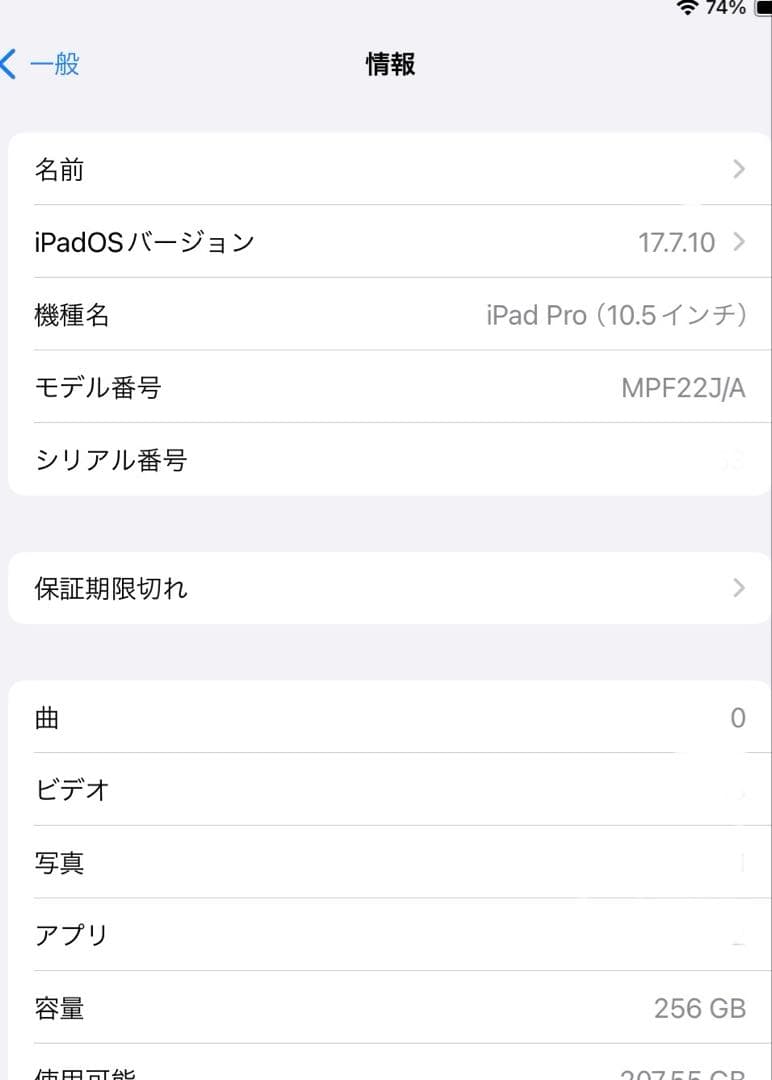Tap the シリアル番号 row to reveal it
Screen dimensions: 772x1080
(x=386, y=459)
